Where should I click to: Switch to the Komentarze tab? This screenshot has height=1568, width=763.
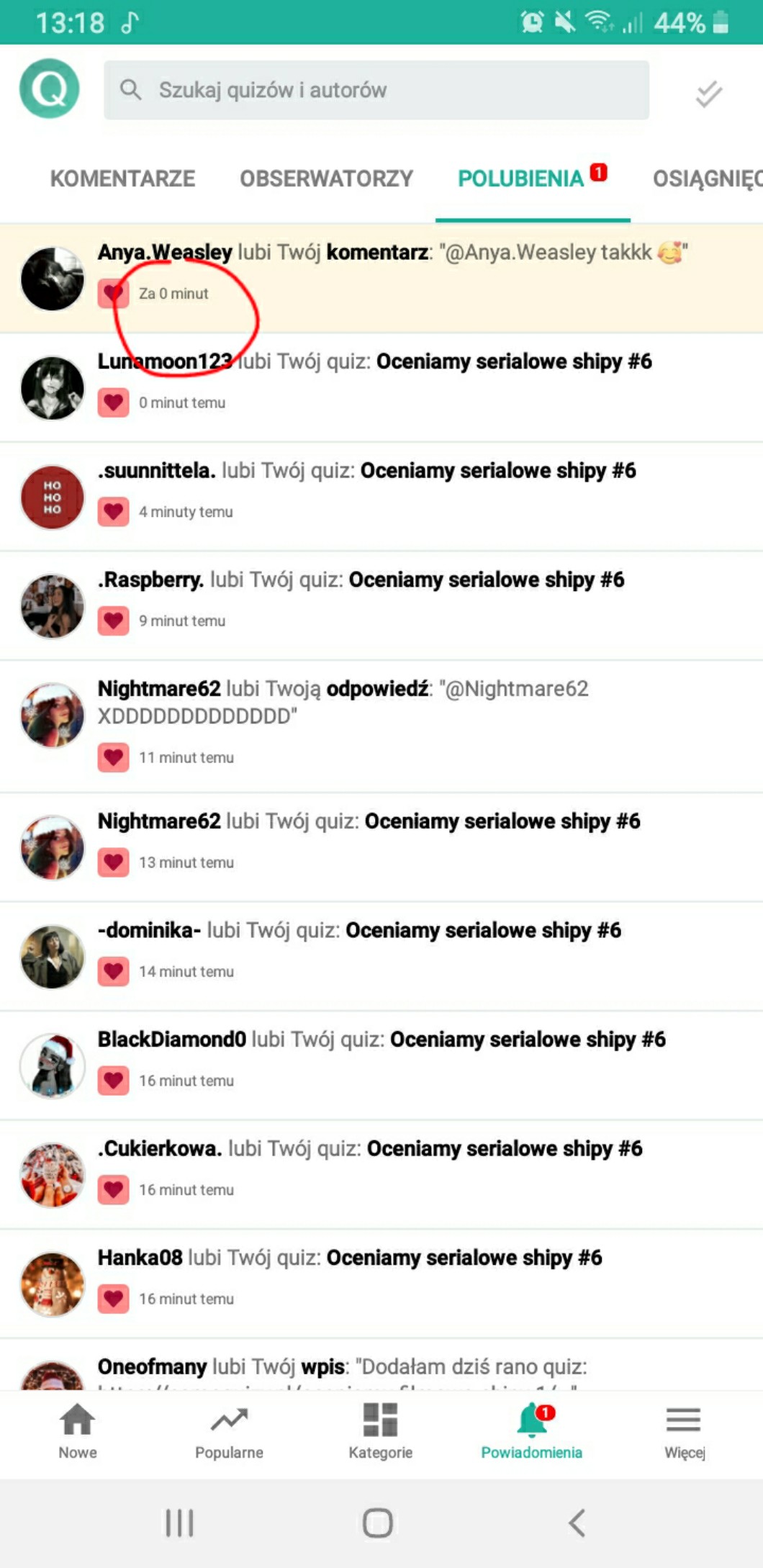(122, 179)
